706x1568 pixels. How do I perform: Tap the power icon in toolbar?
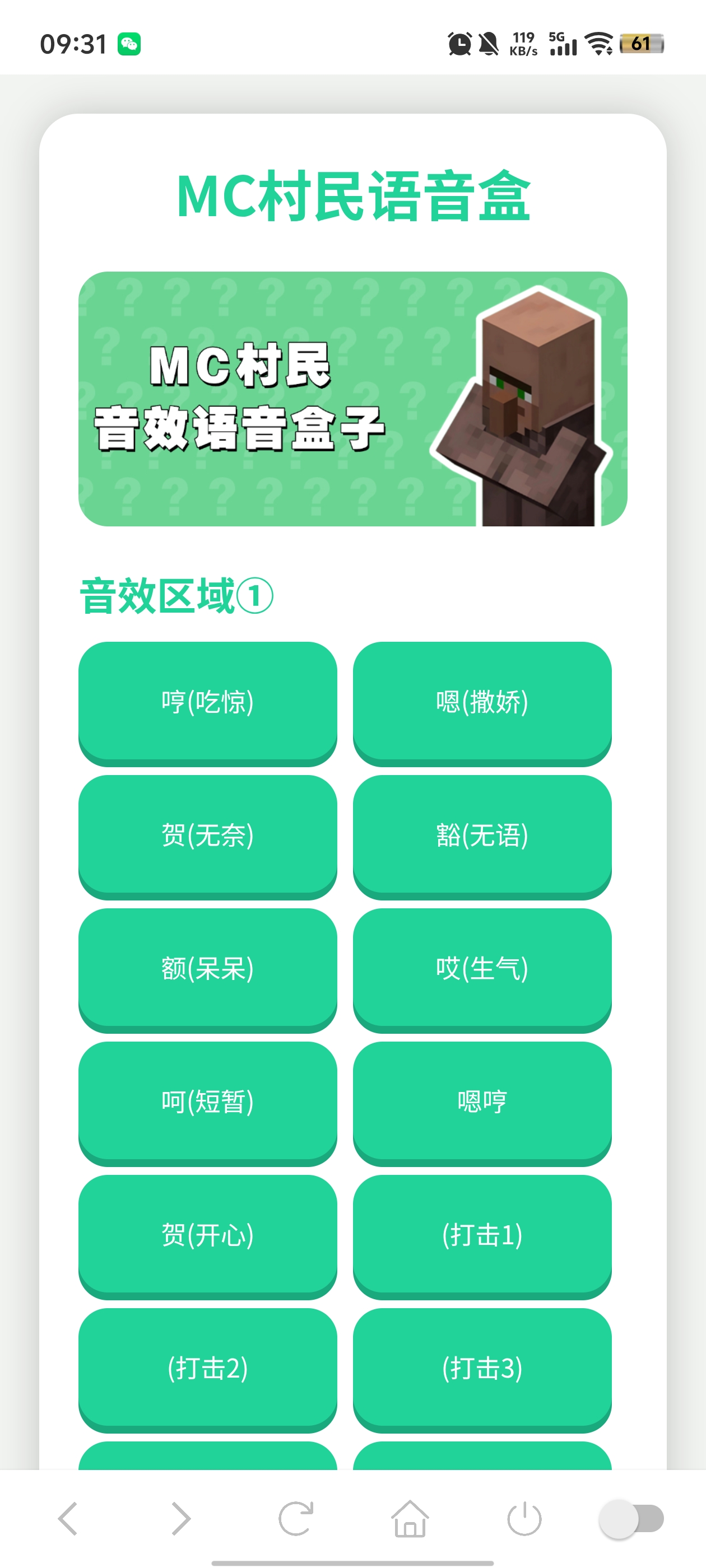point(524,1518)
